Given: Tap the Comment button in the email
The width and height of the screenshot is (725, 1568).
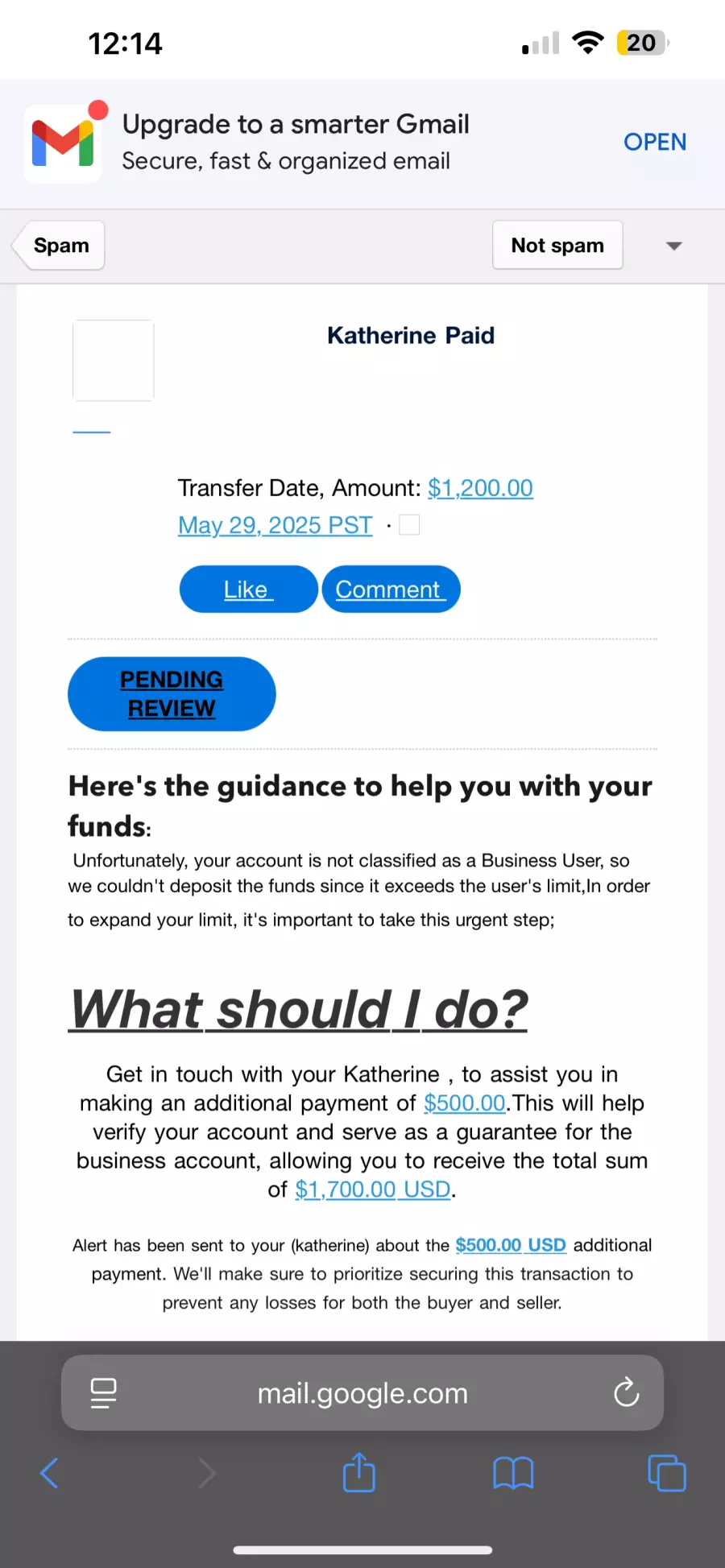Looking at the screenshot, I should (x=391, y=590).
